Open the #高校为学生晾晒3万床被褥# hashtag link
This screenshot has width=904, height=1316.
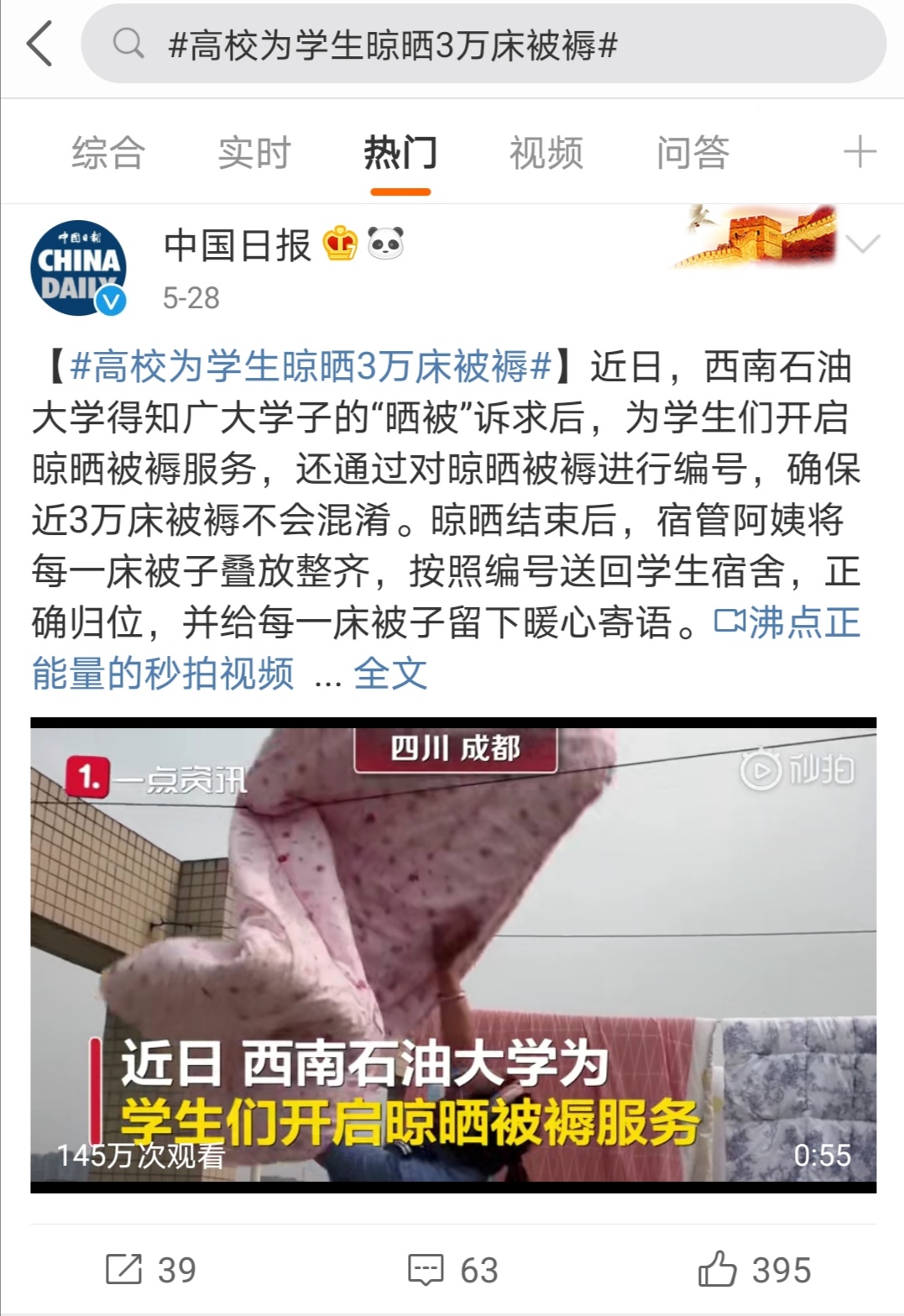(x=311, y=367)
